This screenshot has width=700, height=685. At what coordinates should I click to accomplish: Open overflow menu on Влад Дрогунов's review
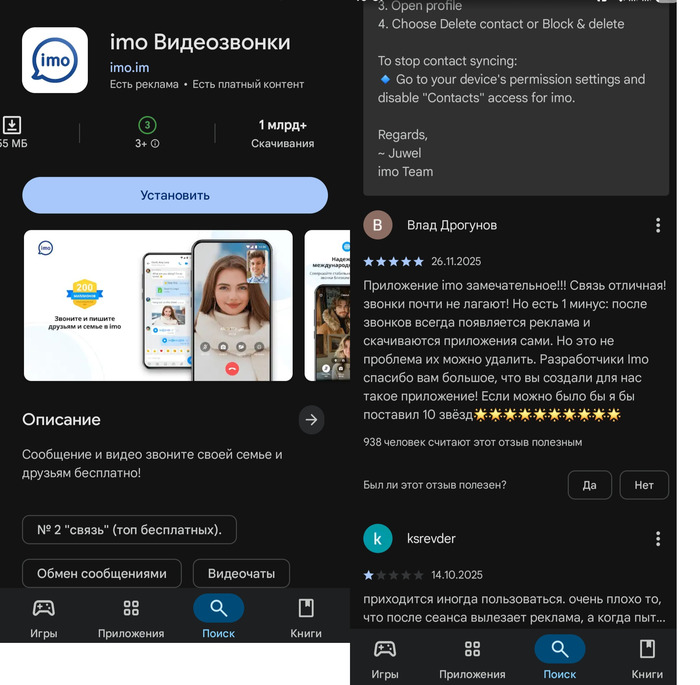pos(657,226)
